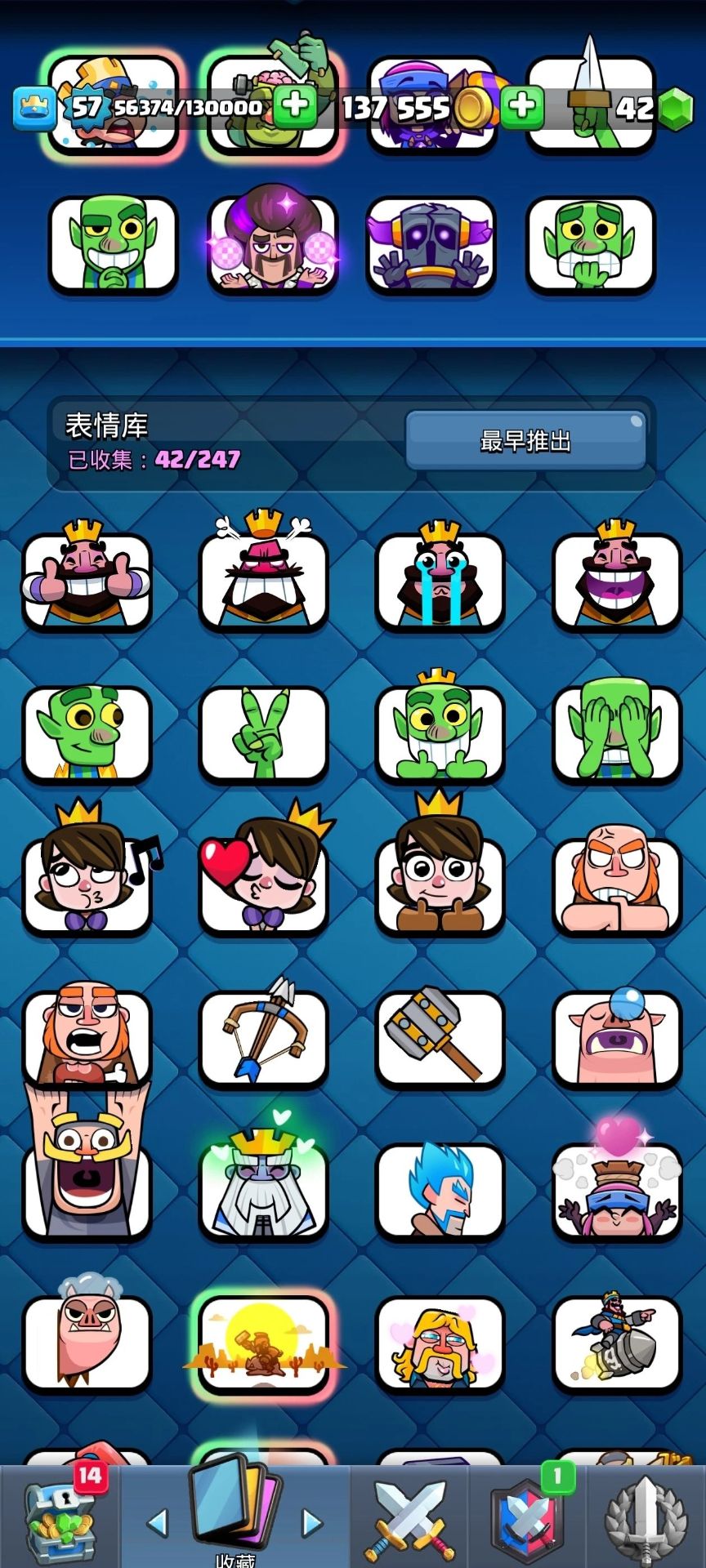
Task: Open the clan shield tab
Action: pos(527,1519)
